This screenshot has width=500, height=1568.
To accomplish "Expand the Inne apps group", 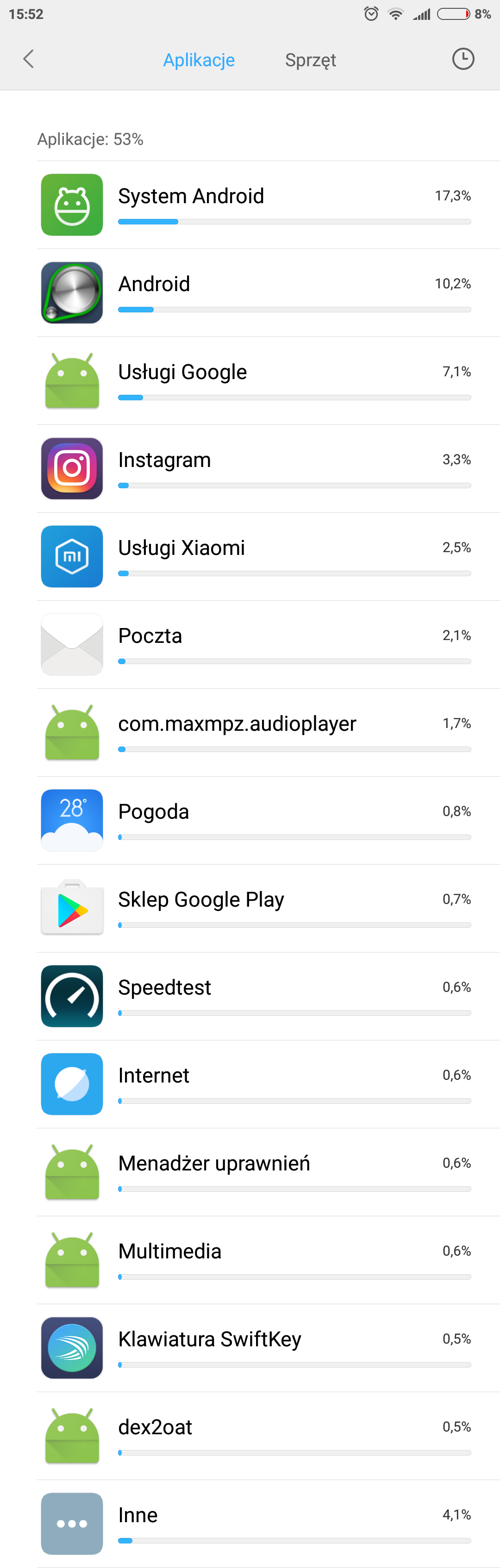I will [x=268, y=1524].
